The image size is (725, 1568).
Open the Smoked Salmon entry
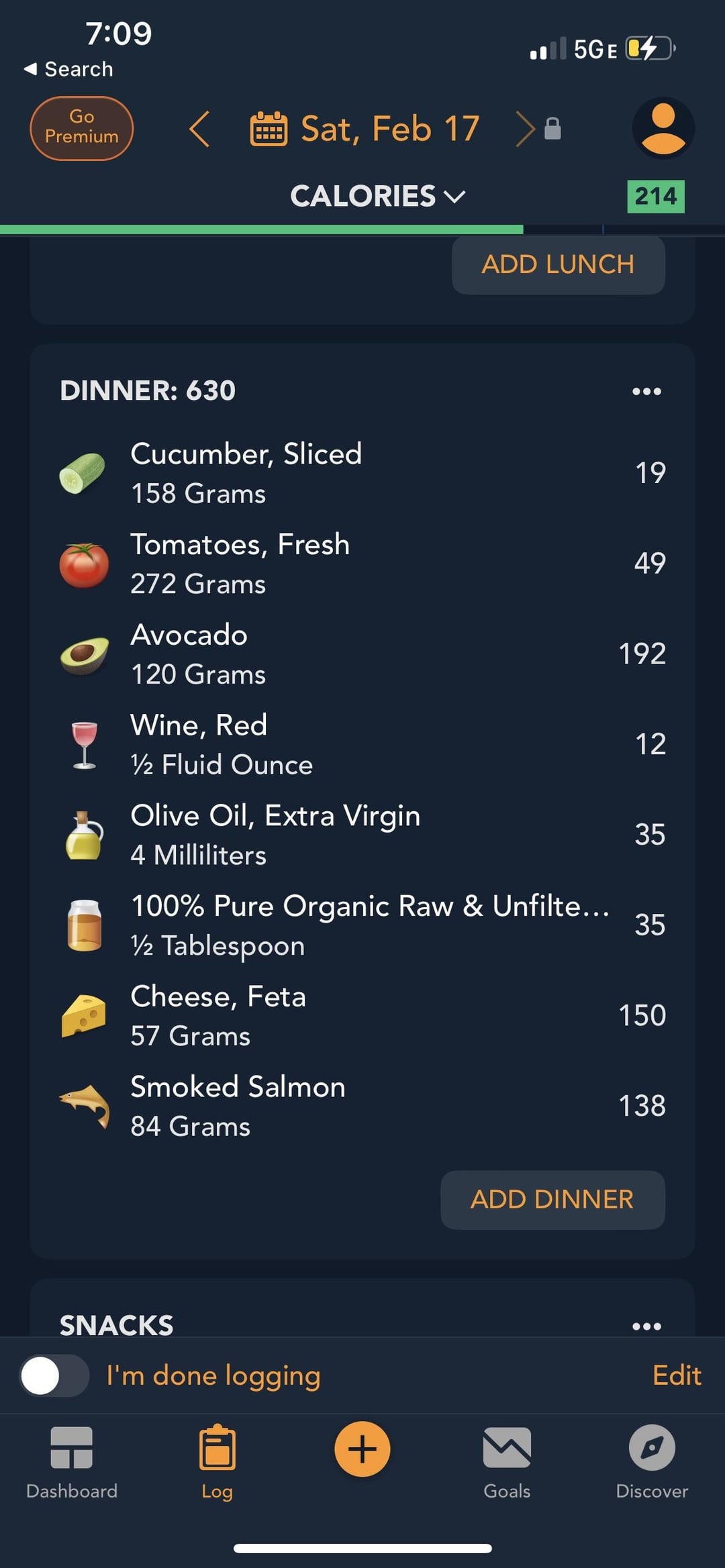pos(362,1106)
